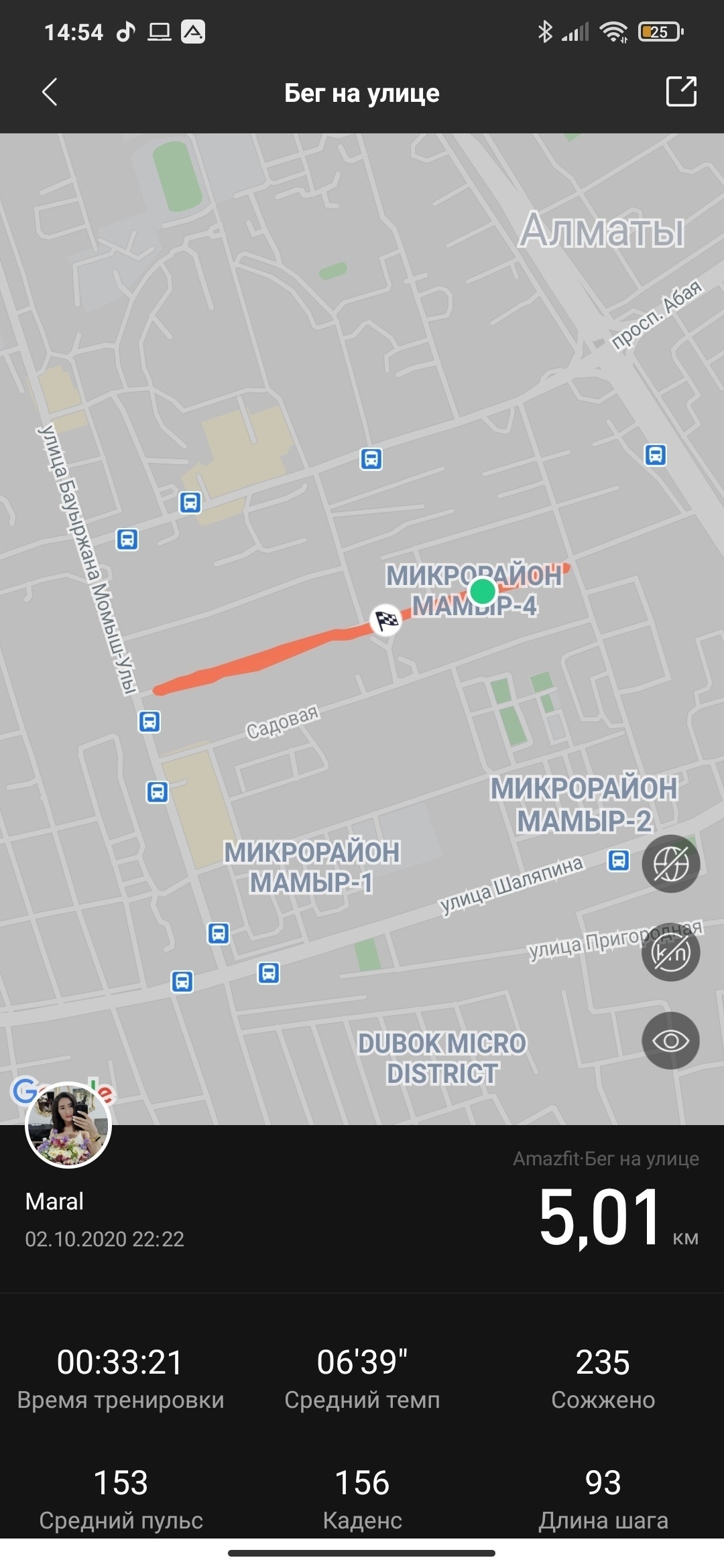The image size is (724, 1568).
Task: Toggle the map display mode button
Action: [670, 864]
